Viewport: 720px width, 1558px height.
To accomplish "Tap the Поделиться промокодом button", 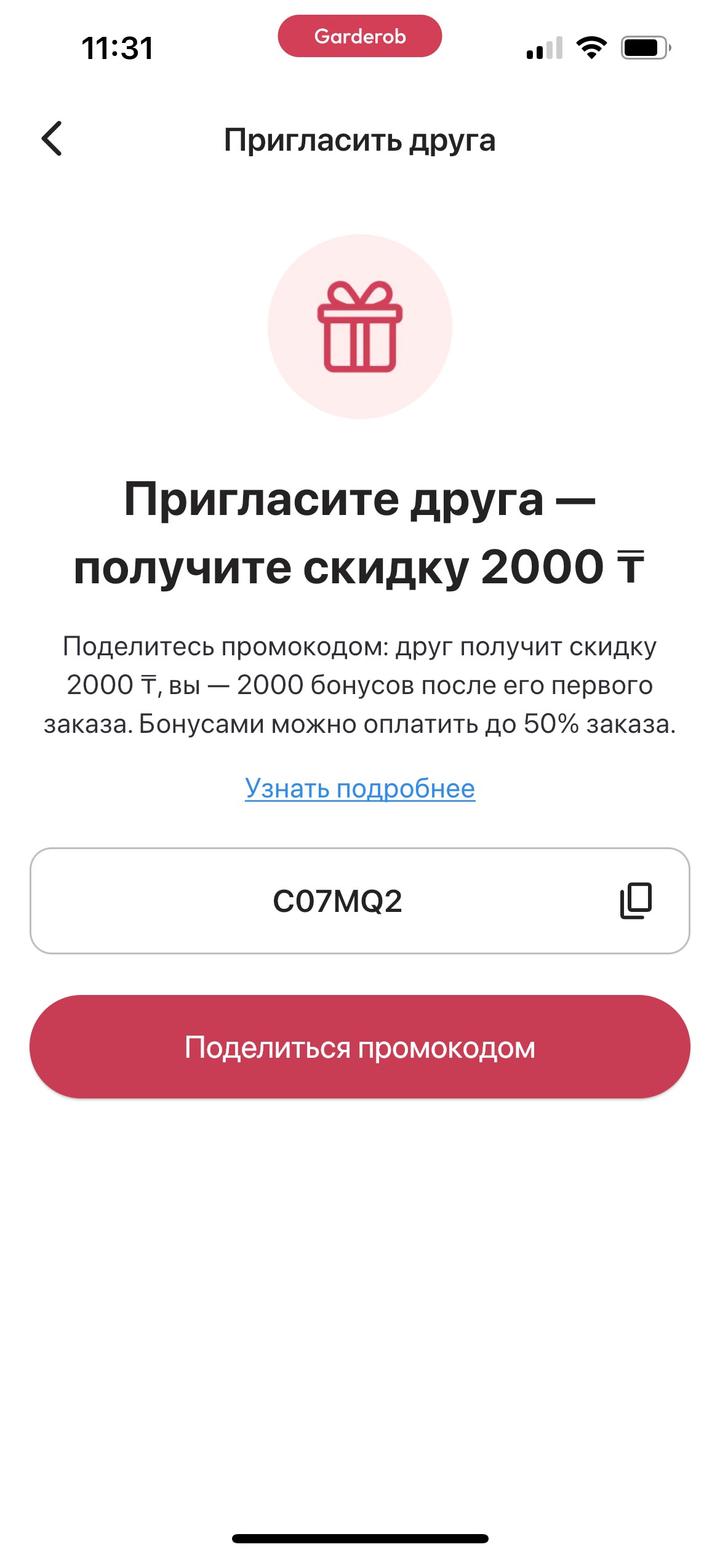I will point(359,1047).
